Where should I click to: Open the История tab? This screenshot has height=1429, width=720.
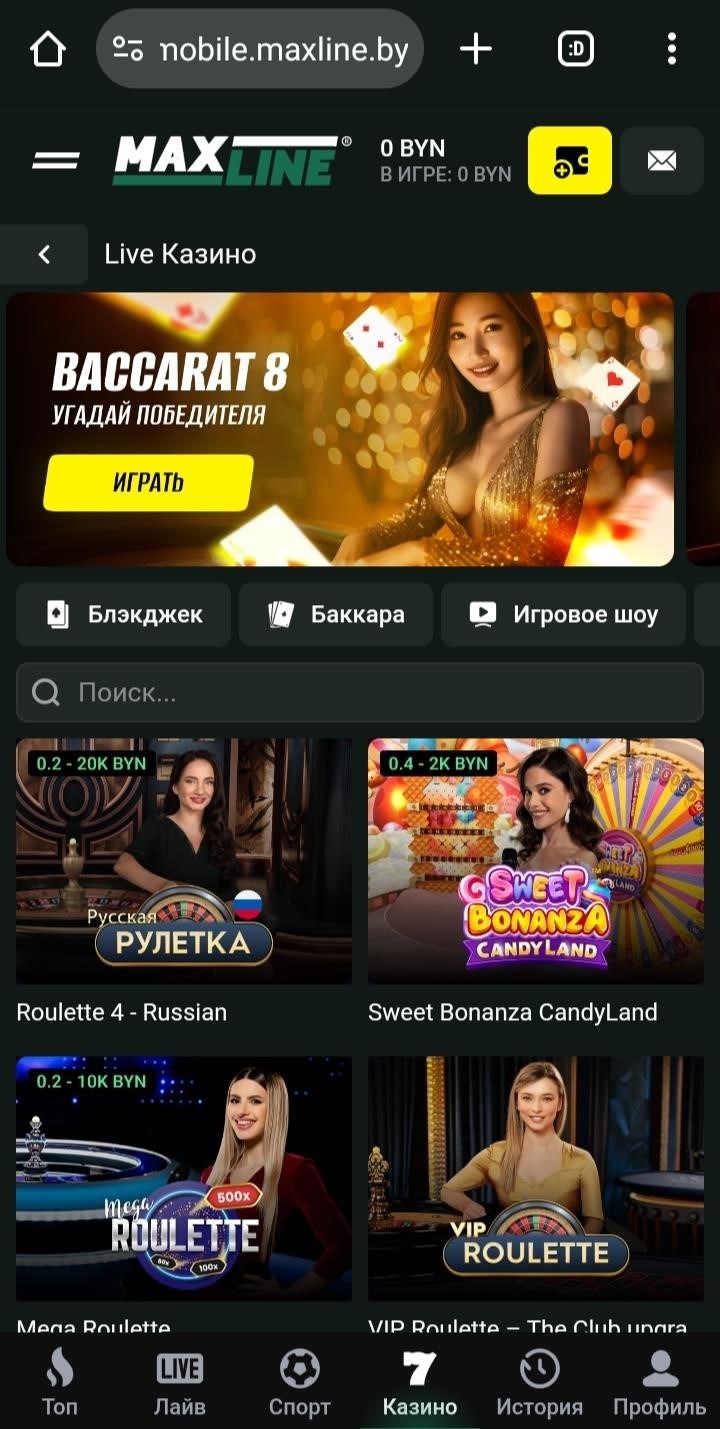pyautogui.click(x=540, y=1383)
